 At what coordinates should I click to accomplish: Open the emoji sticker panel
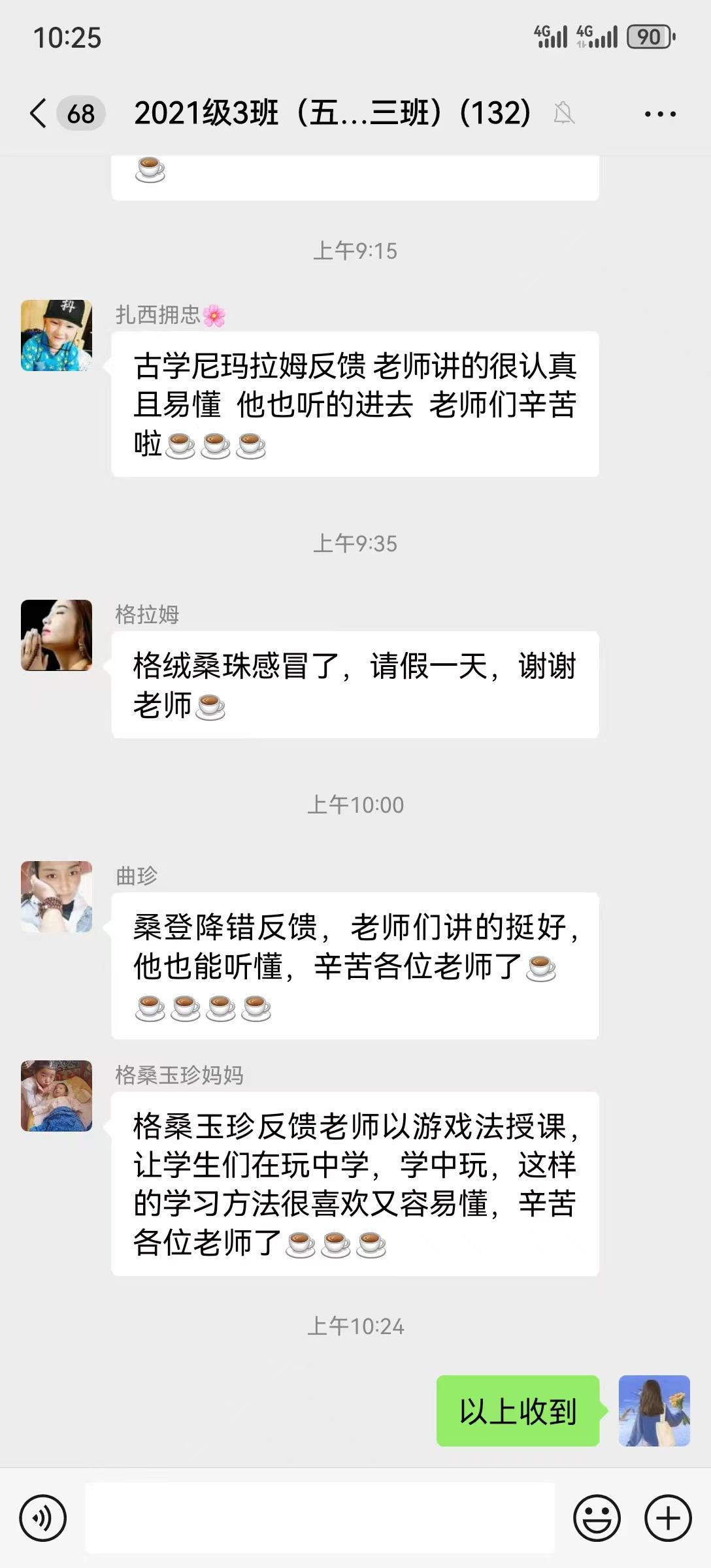coord(596,1518)
